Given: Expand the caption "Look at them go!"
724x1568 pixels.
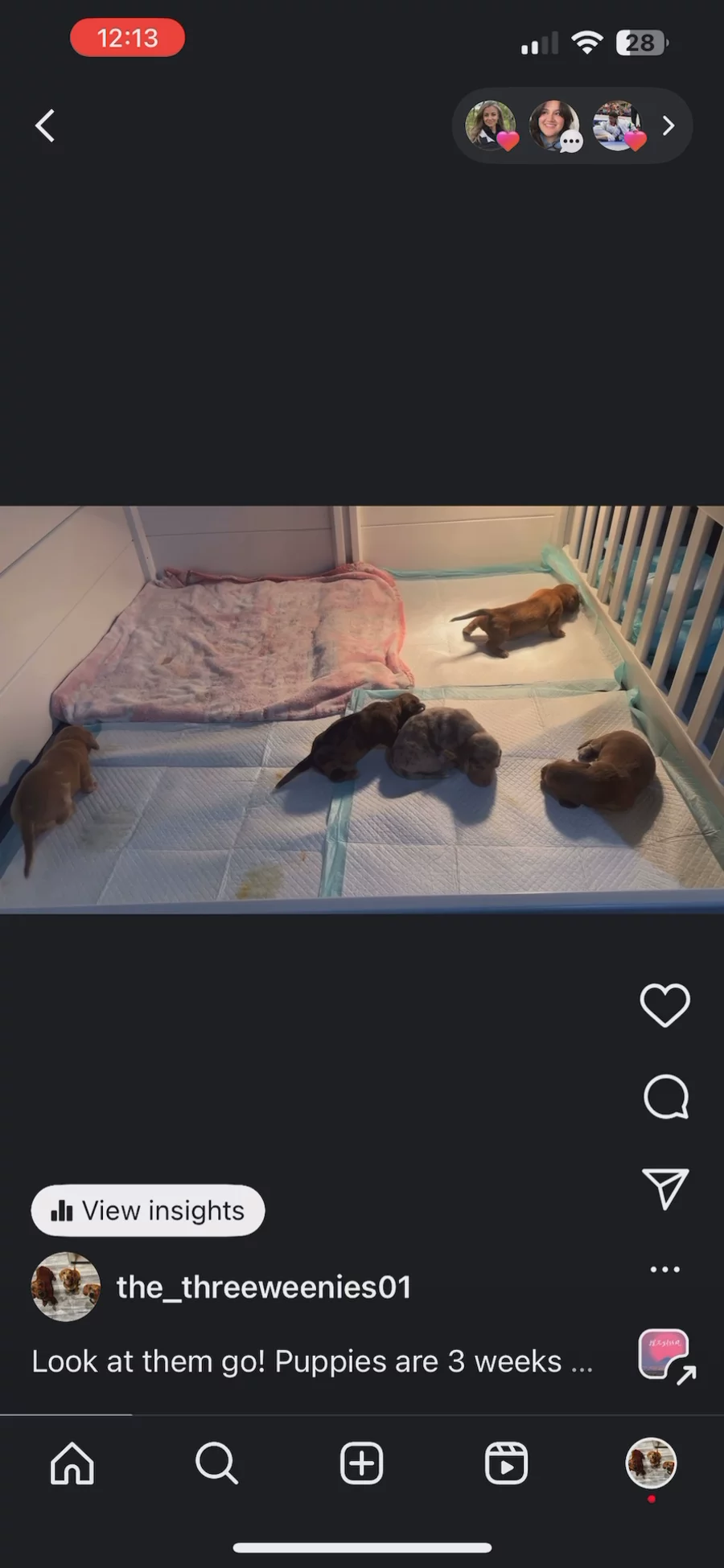Looking at the screenshot, I should click(x=312, y=1362).
